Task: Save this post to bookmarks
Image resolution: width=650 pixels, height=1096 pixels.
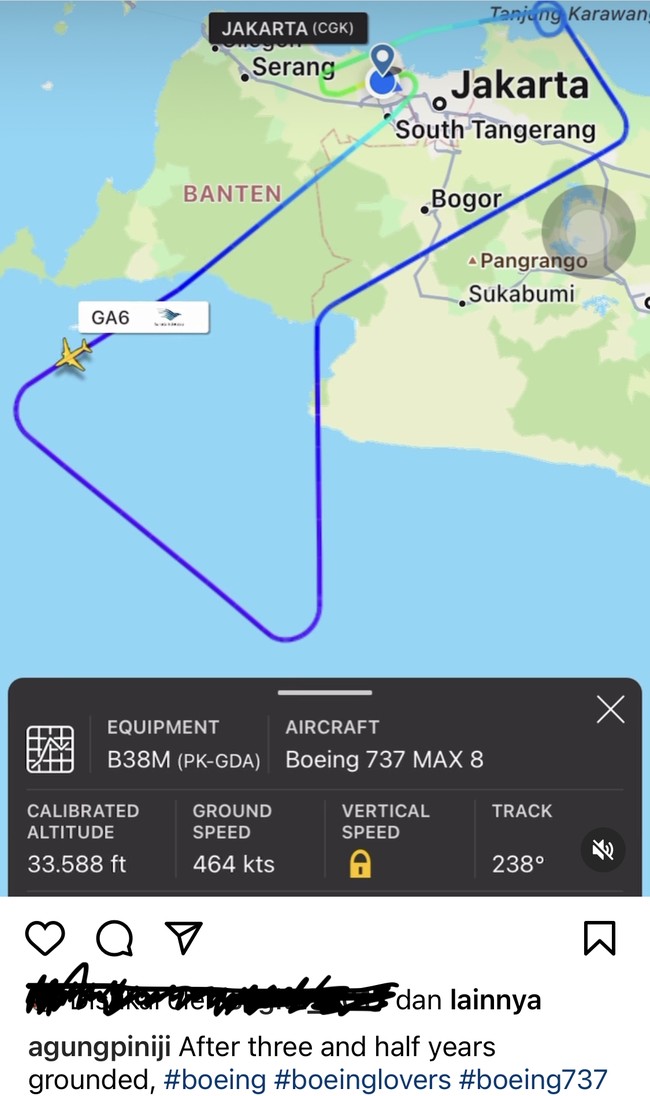Action: pos(599,937)
